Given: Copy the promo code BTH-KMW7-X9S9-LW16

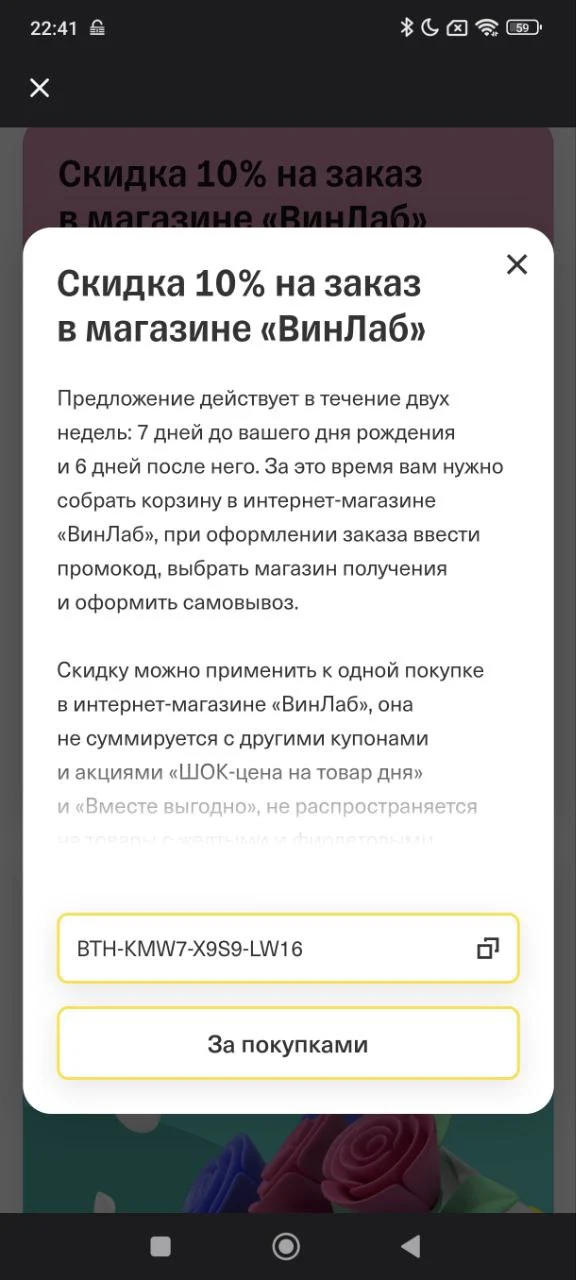Looking at the screenshot, I should 488,948.
